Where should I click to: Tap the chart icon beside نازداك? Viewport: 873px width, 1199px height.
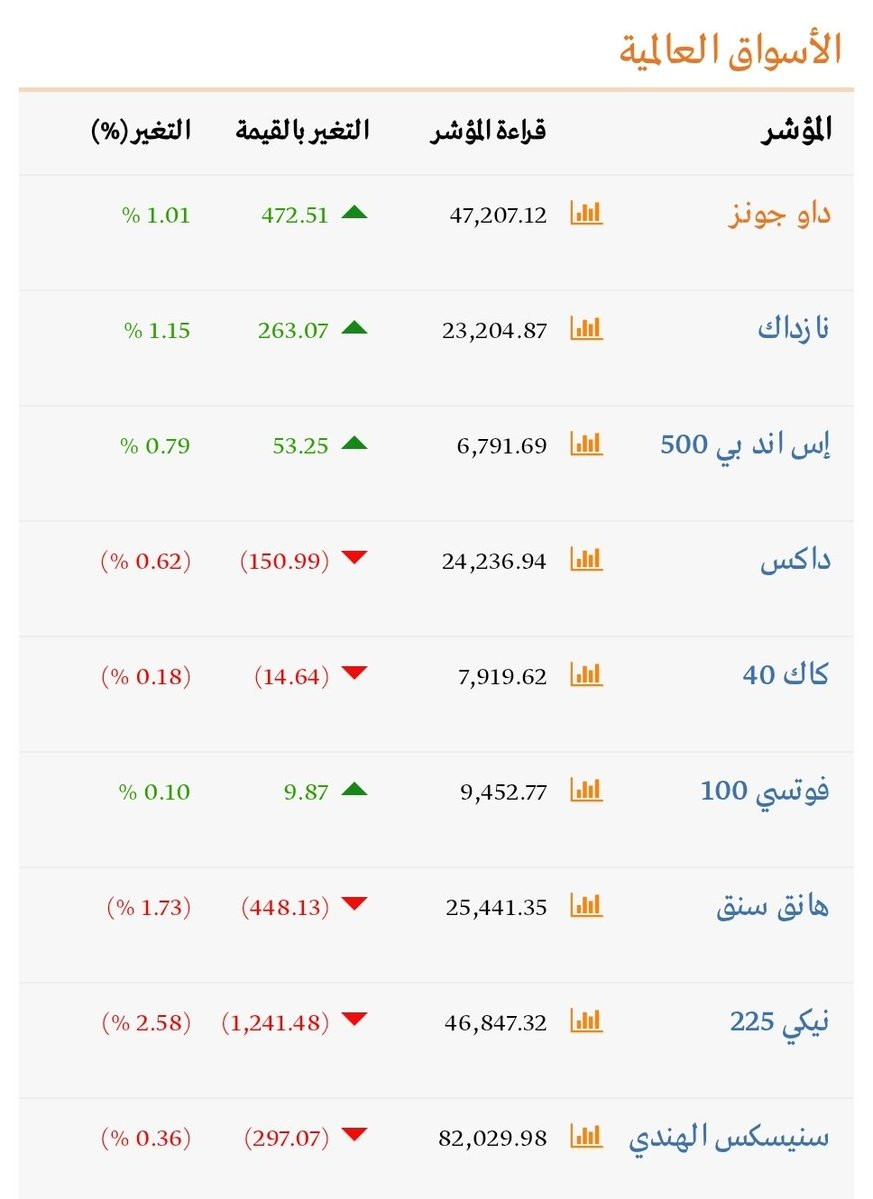(586, 329)
